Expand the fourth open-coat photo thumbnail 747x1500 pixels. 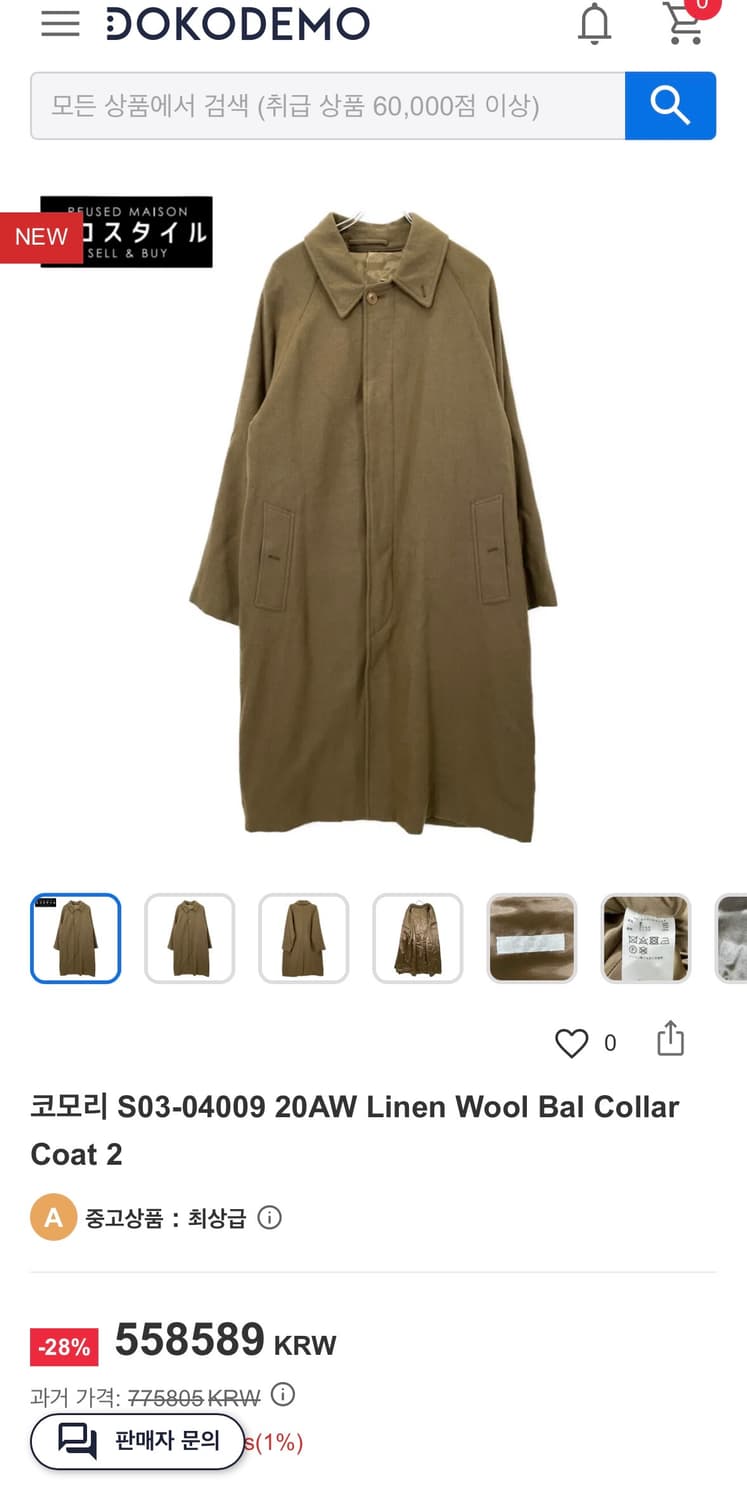pos(418,938)
